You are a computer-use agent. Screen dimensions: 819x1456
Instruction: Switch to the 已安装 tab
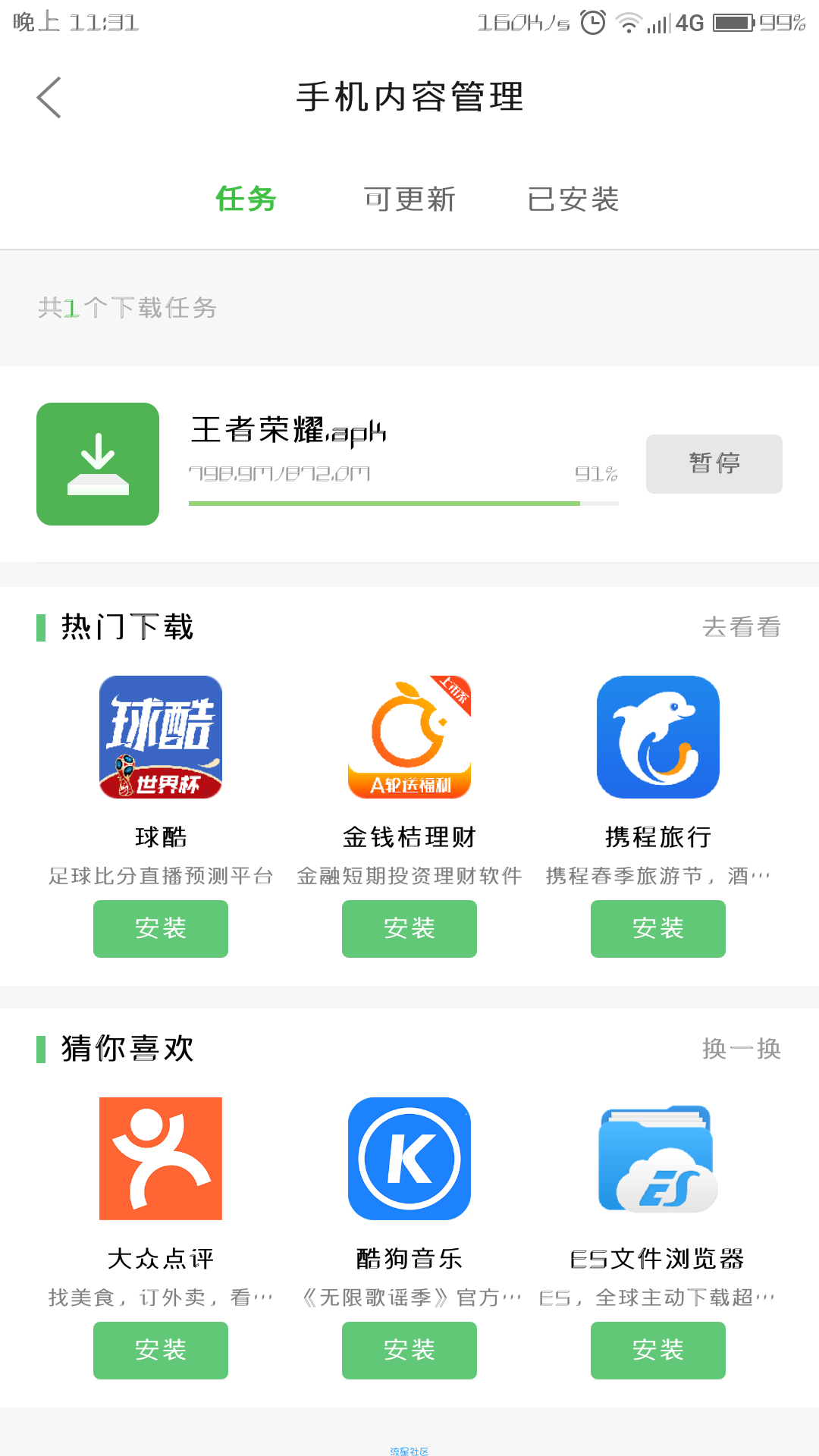click(x=573, y=199)
